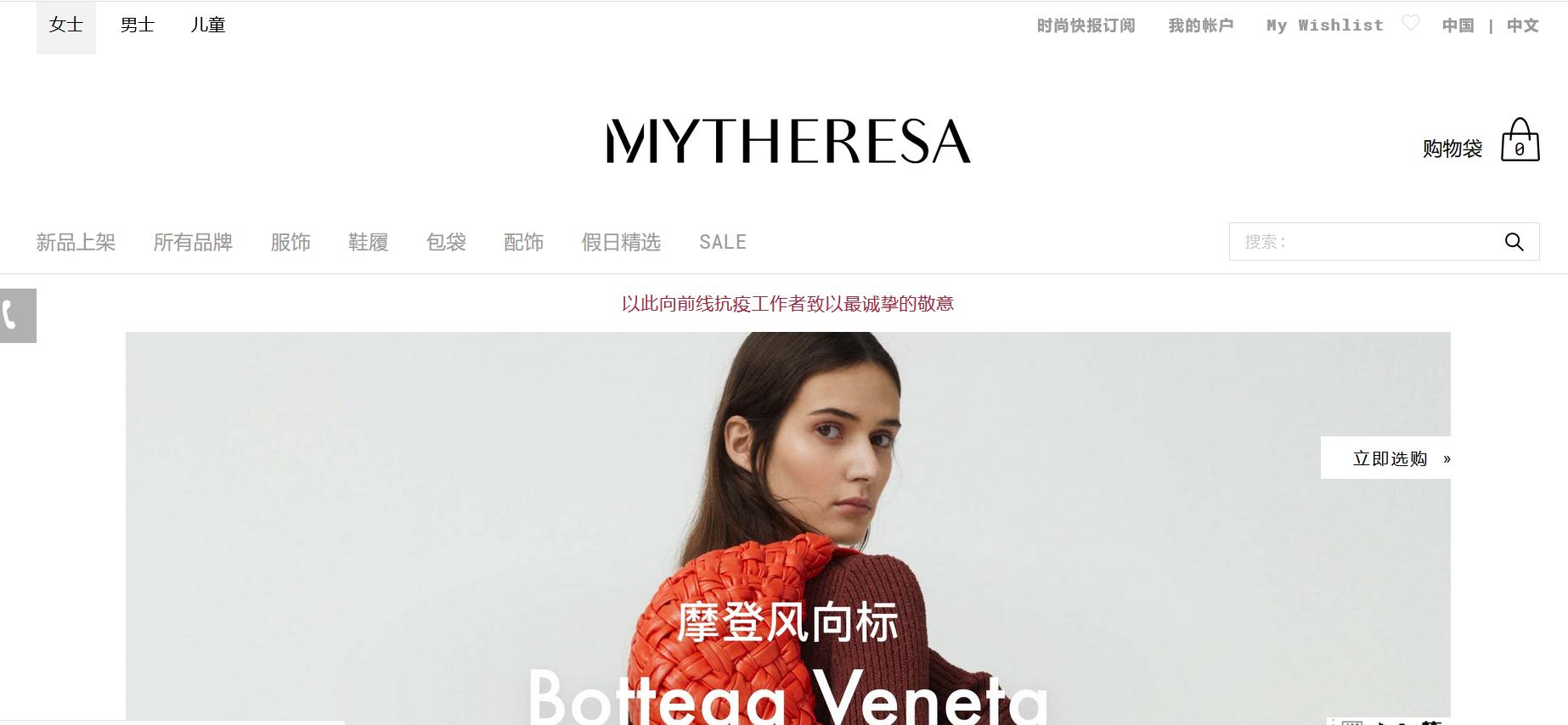This screenshot has height=725, width=1568.
Task: Switch to the 儿童 section
Action: point(208,25)
